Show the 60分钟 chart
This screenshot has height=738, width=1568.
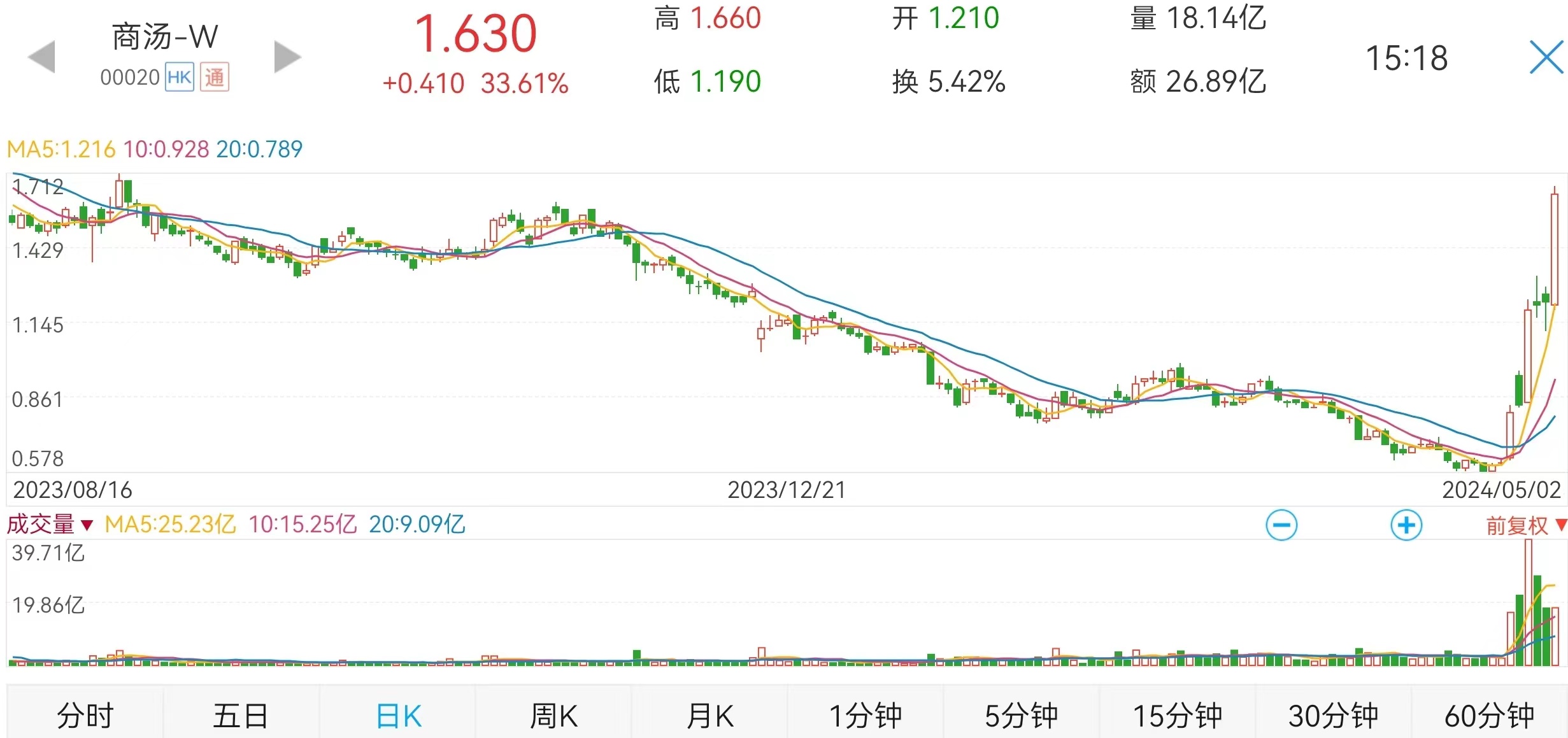click(x=1490, y=715)
